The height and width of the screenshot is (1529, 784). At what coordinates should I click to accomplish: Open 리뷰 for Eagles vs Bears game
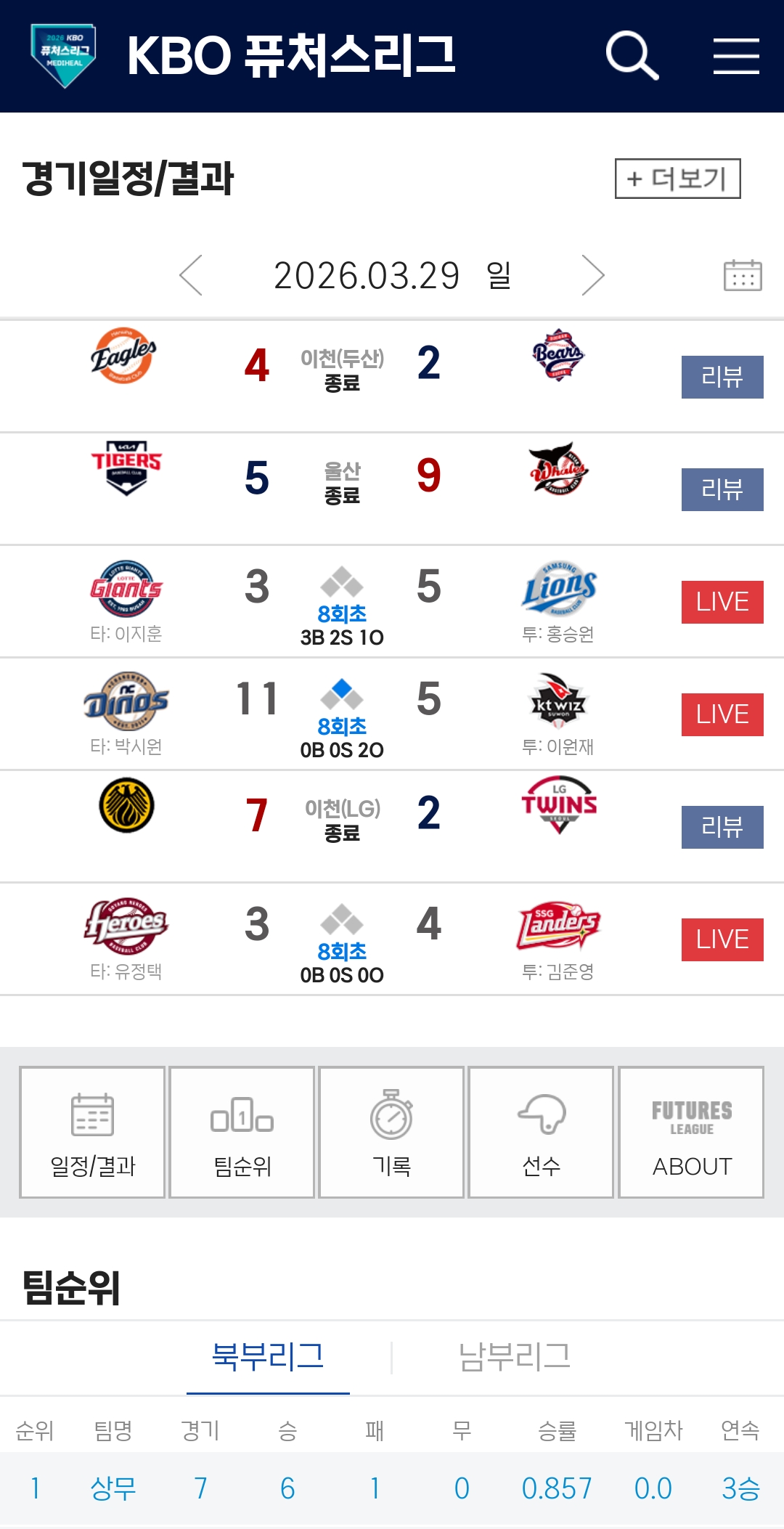722,377
